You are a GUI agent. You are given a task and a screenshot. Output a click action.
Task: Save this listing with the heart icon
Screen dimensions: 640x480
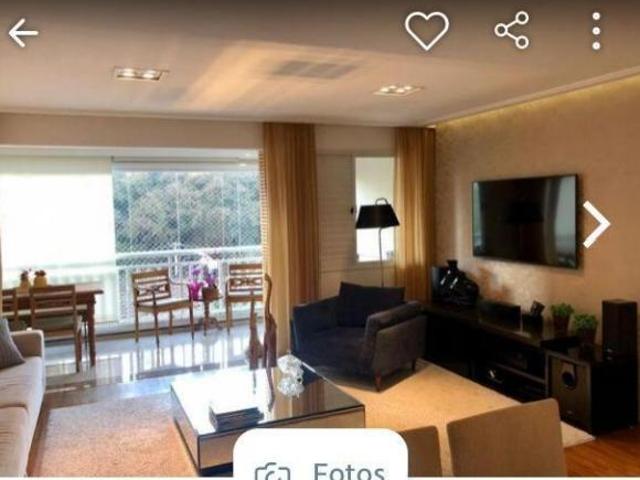coord(427,31)
